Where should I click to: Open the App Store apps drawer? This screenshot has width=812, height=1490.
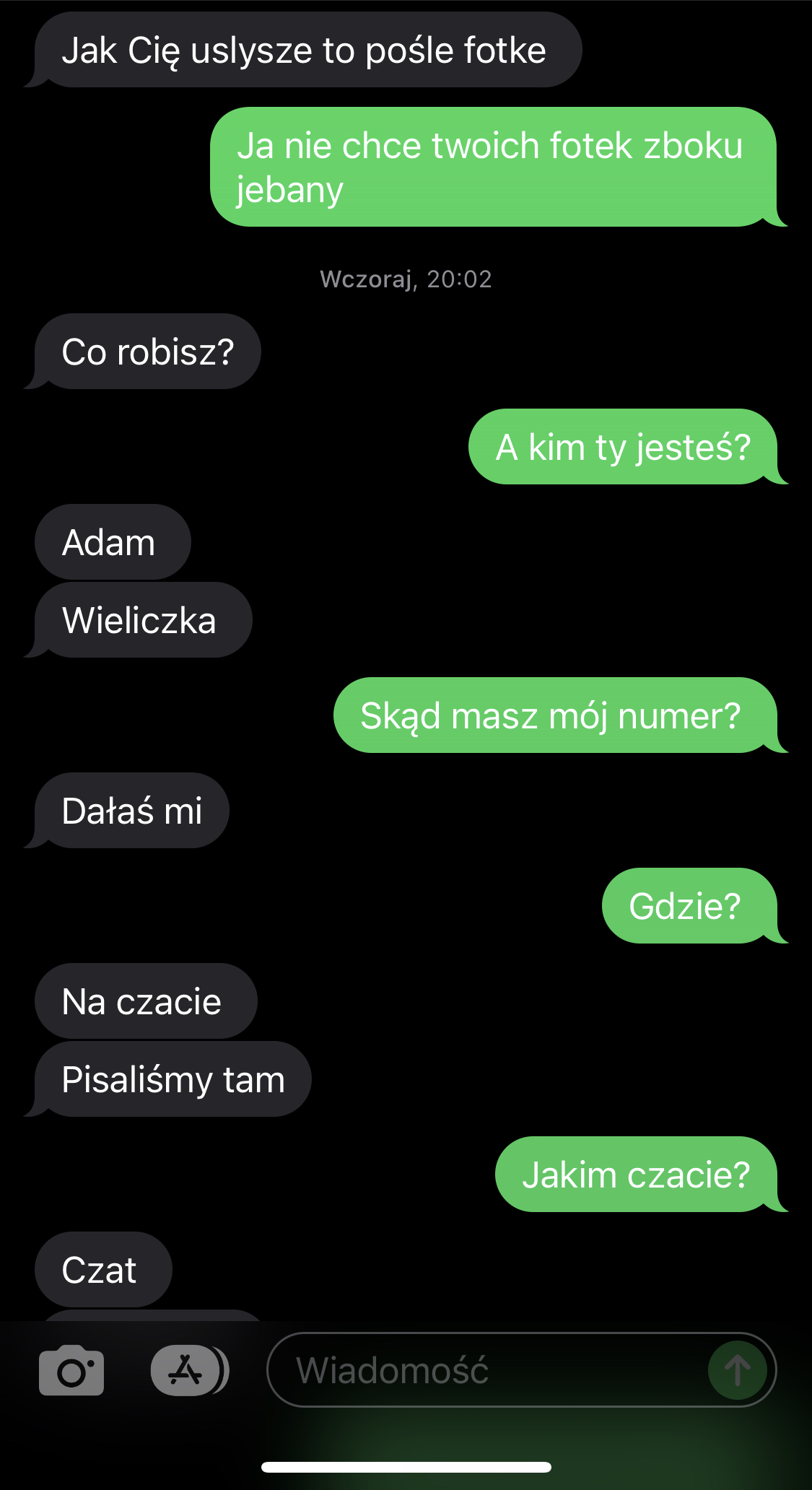tap(188, 1370)
